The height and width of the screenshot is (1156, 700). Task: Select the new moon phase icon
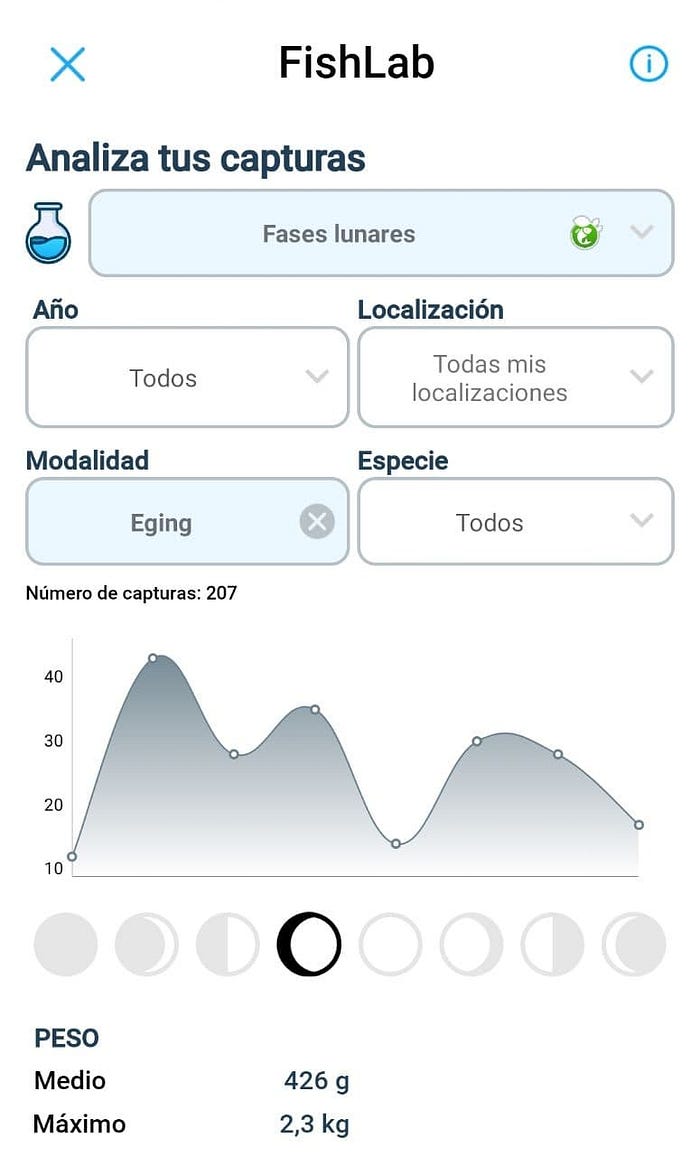point(66,944)
